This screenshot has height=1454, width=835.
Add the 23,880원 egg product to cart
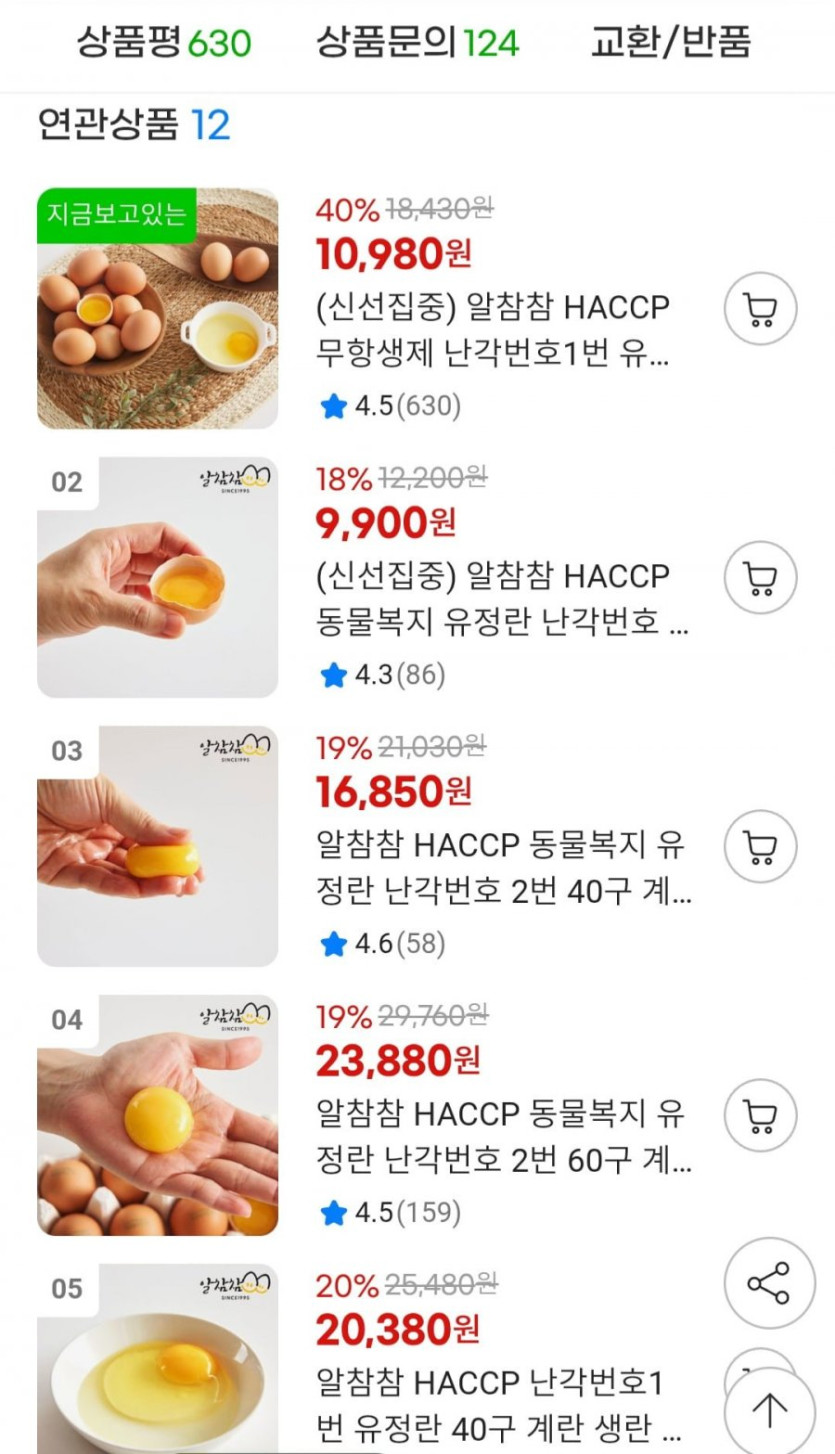pos(760,1115)
